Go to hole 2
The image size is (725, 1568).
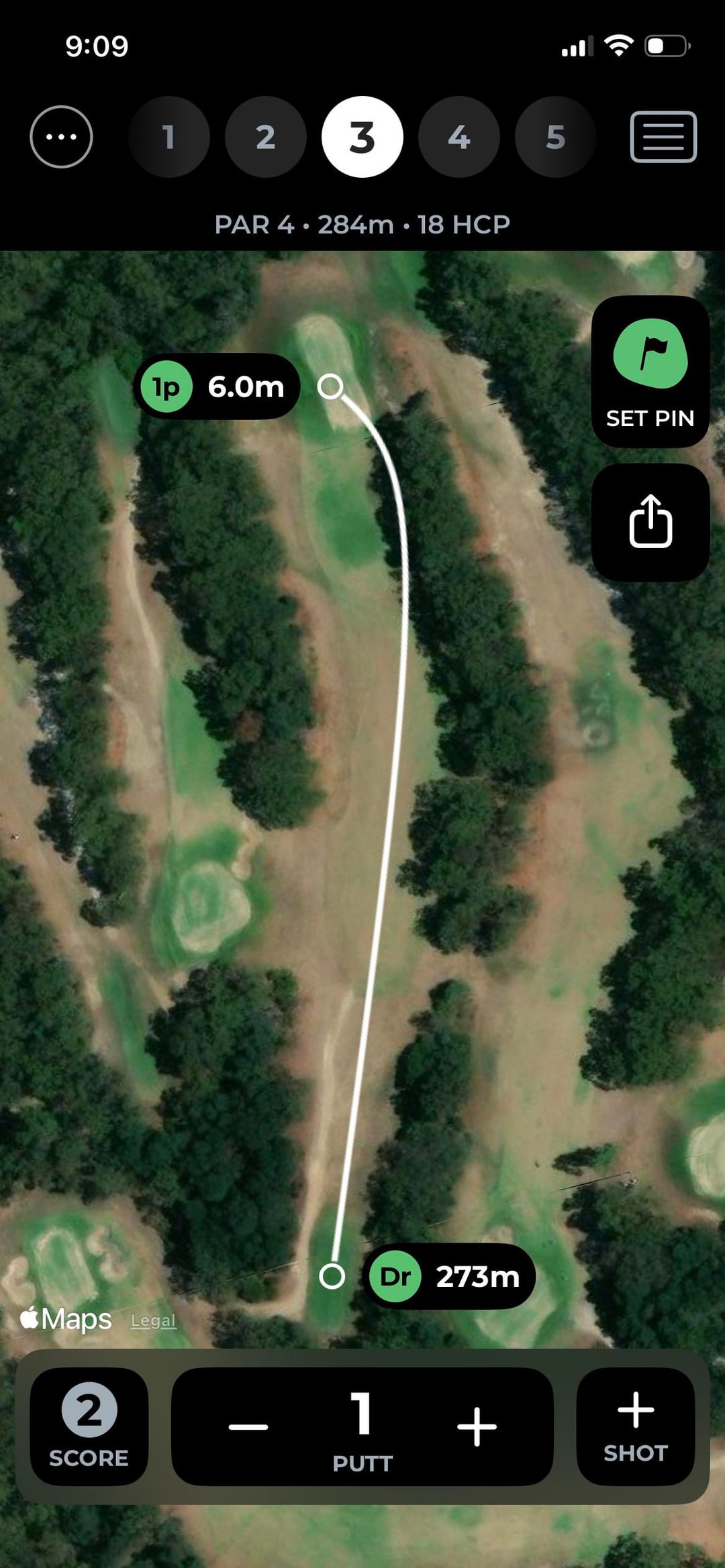point(266,137)
